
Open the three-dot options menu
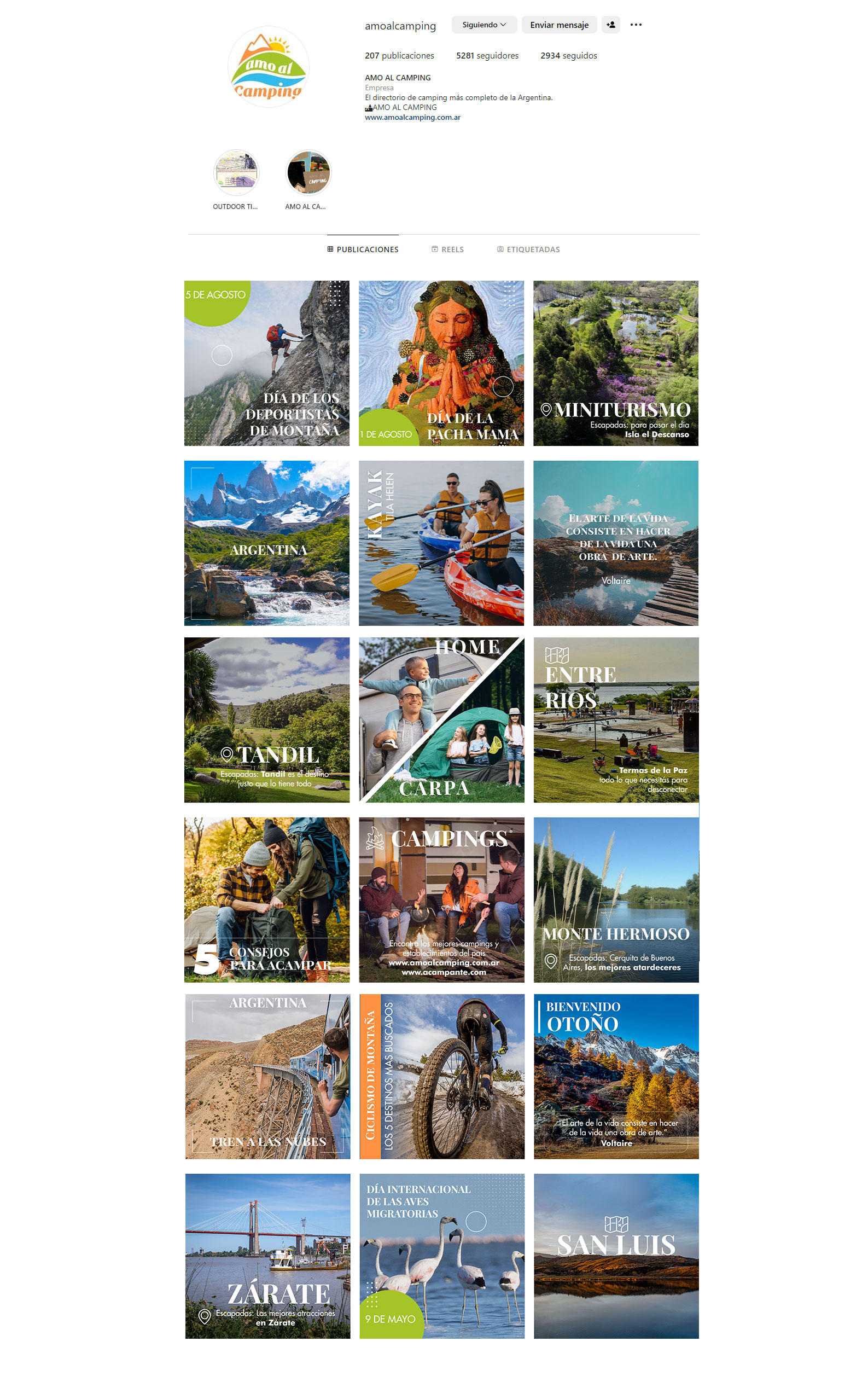tap(635, 25)
